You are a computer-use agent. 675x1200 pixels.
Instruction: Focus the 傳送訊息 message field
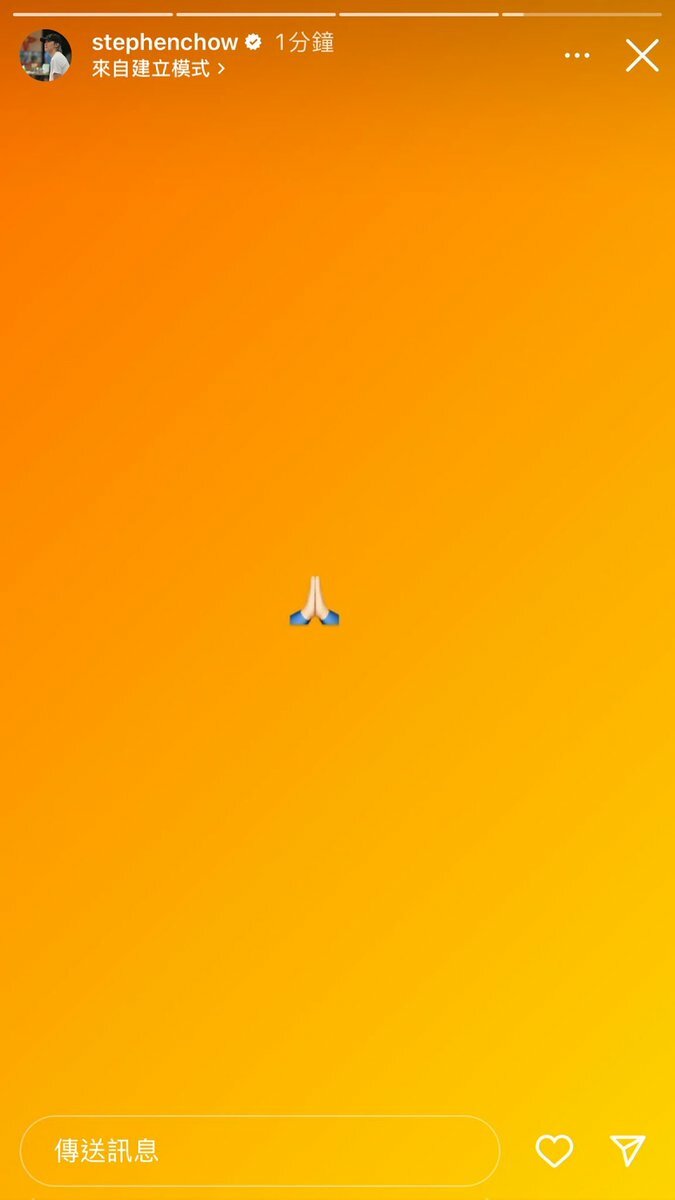point(260,1151)
